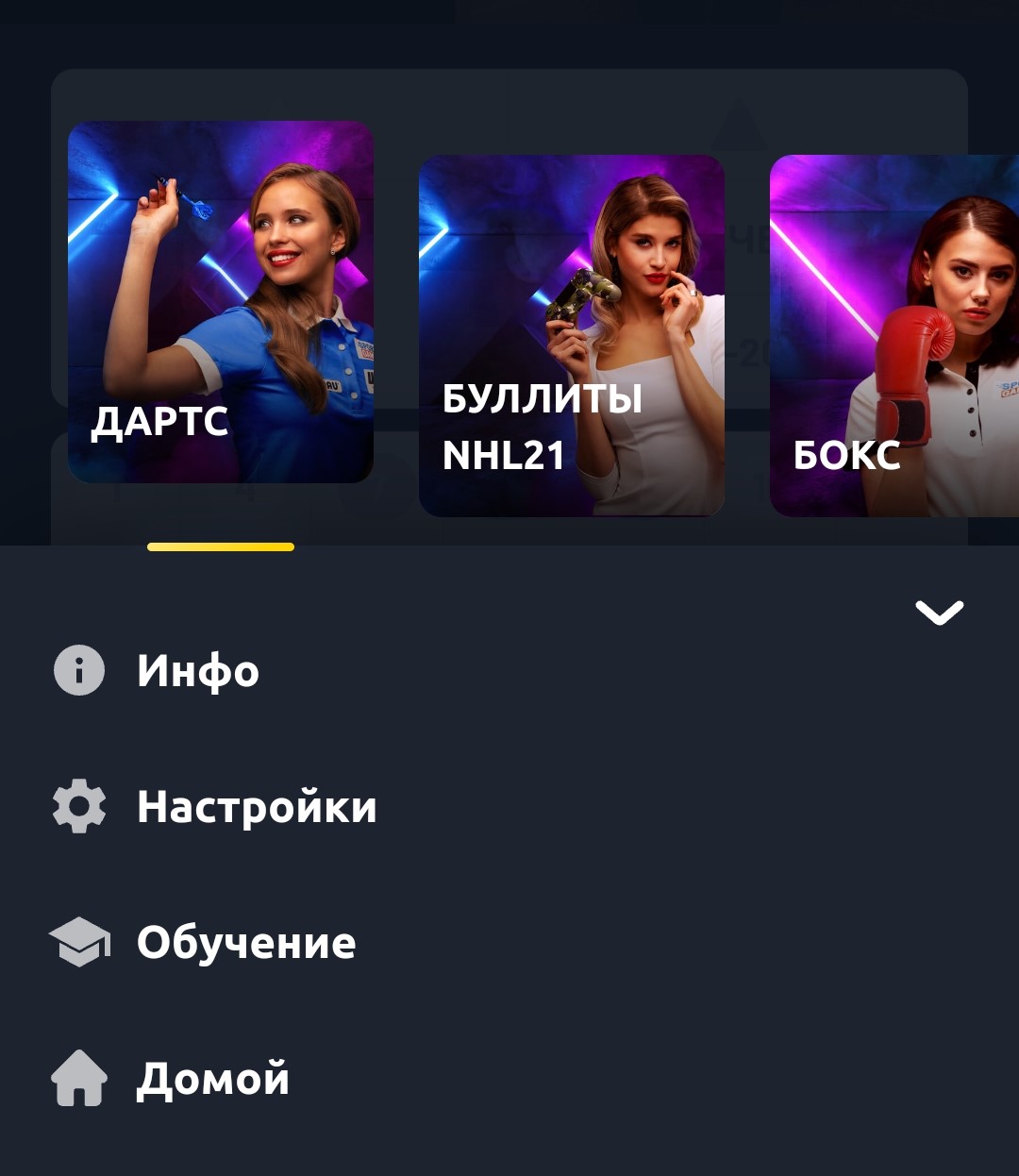Open the Дартс game card

[221, 302]
